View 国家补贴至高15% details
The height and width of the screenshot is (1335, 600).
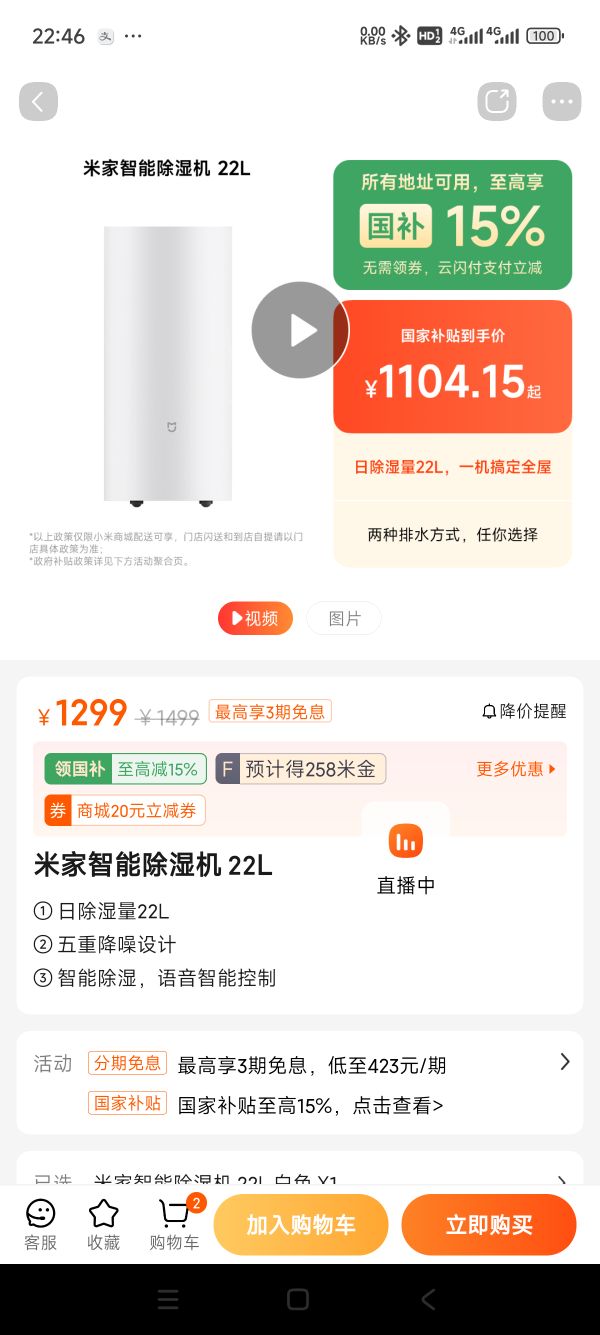pyautogui.click(x=310, y=1105)
